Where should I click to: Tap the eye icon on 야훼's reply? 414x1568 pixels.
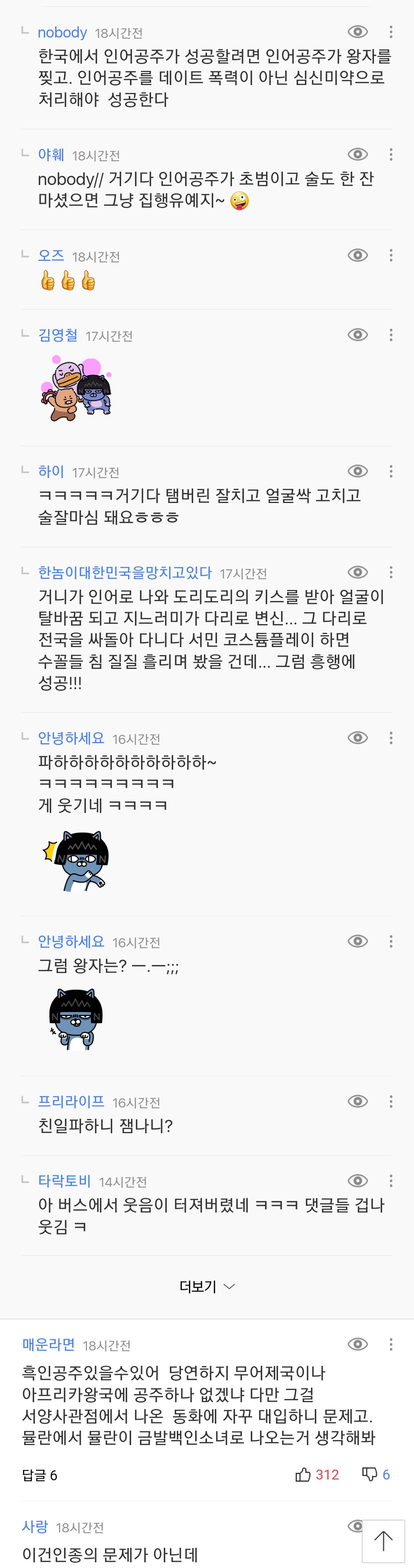click(x=357, y=155)
